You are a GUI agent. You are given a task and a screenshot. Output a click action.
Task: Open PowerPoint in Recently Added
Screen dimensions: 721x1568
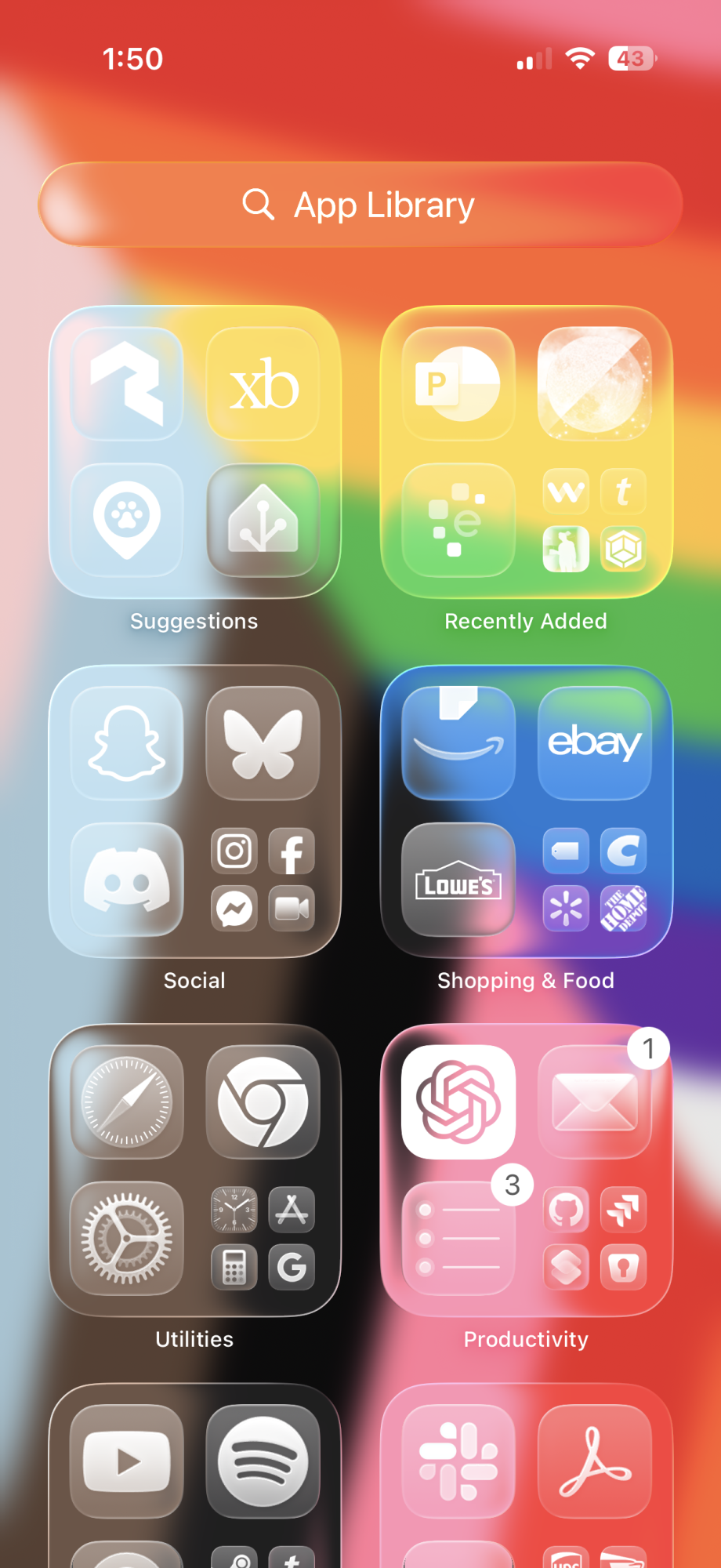[458, 384]
